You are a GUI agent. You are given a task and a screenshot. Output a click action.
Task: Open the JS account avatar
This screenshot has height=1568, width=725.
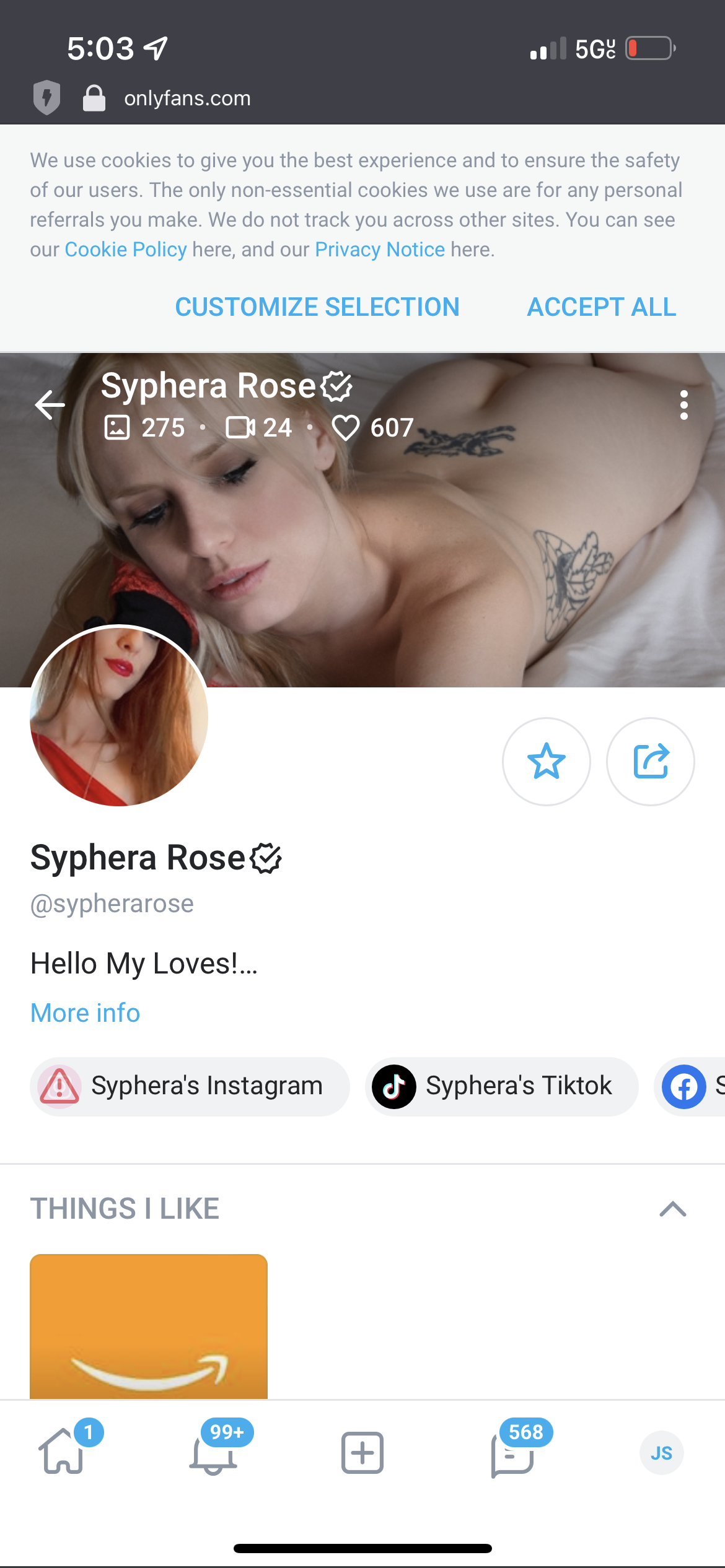[x=661, y=1453]
